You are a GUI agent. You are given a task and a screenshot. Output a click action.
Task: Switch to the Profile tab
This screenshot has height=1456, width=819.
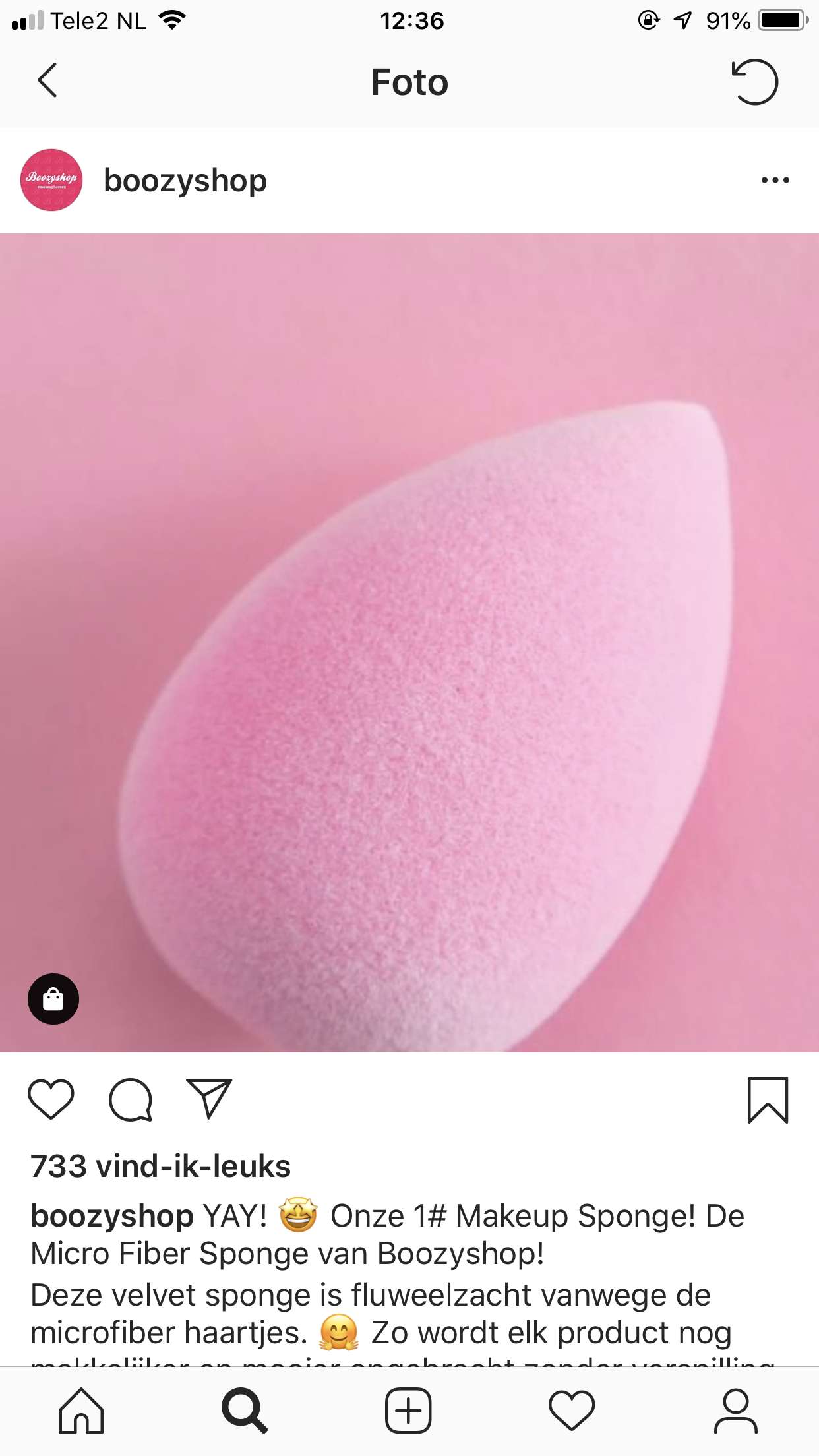click(x=736, y=1411)
